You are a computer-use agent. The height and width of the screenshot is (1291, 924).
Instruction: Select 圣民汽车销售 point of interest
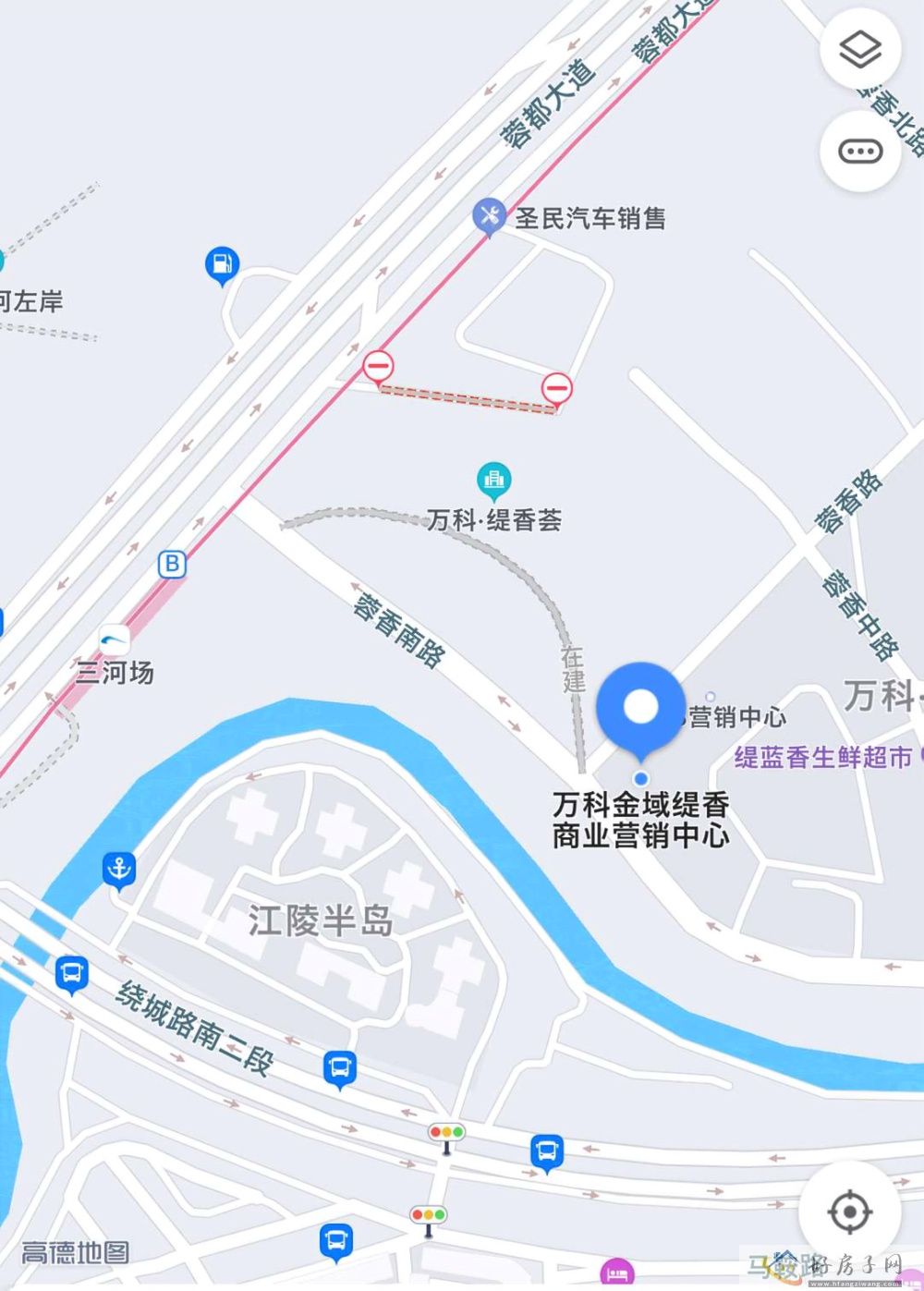tap(489, 216)
